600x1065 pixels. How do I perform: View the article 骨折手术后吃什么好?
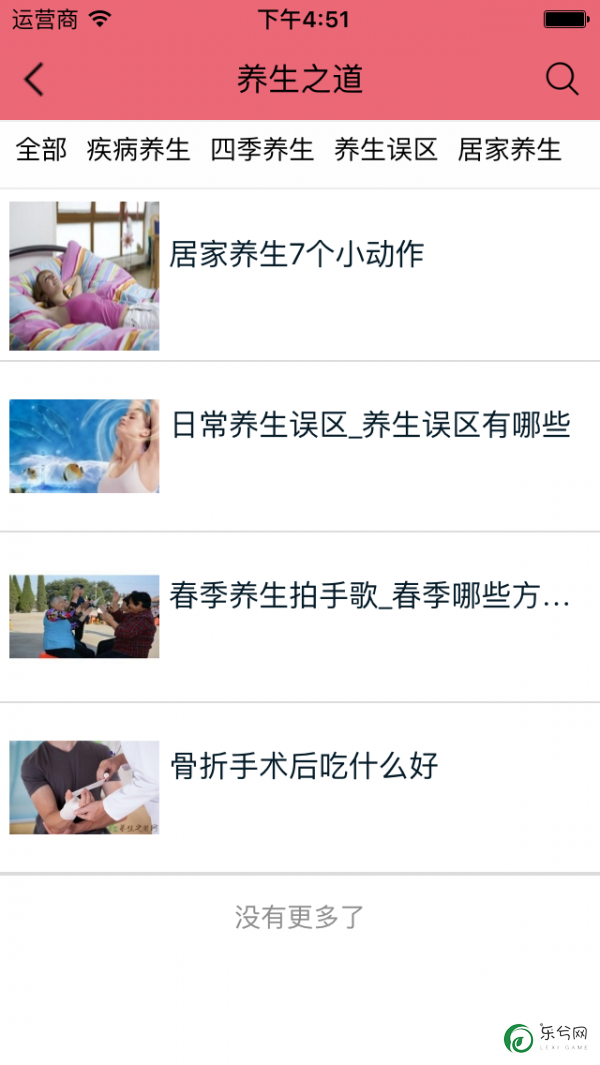coord(305,767)
